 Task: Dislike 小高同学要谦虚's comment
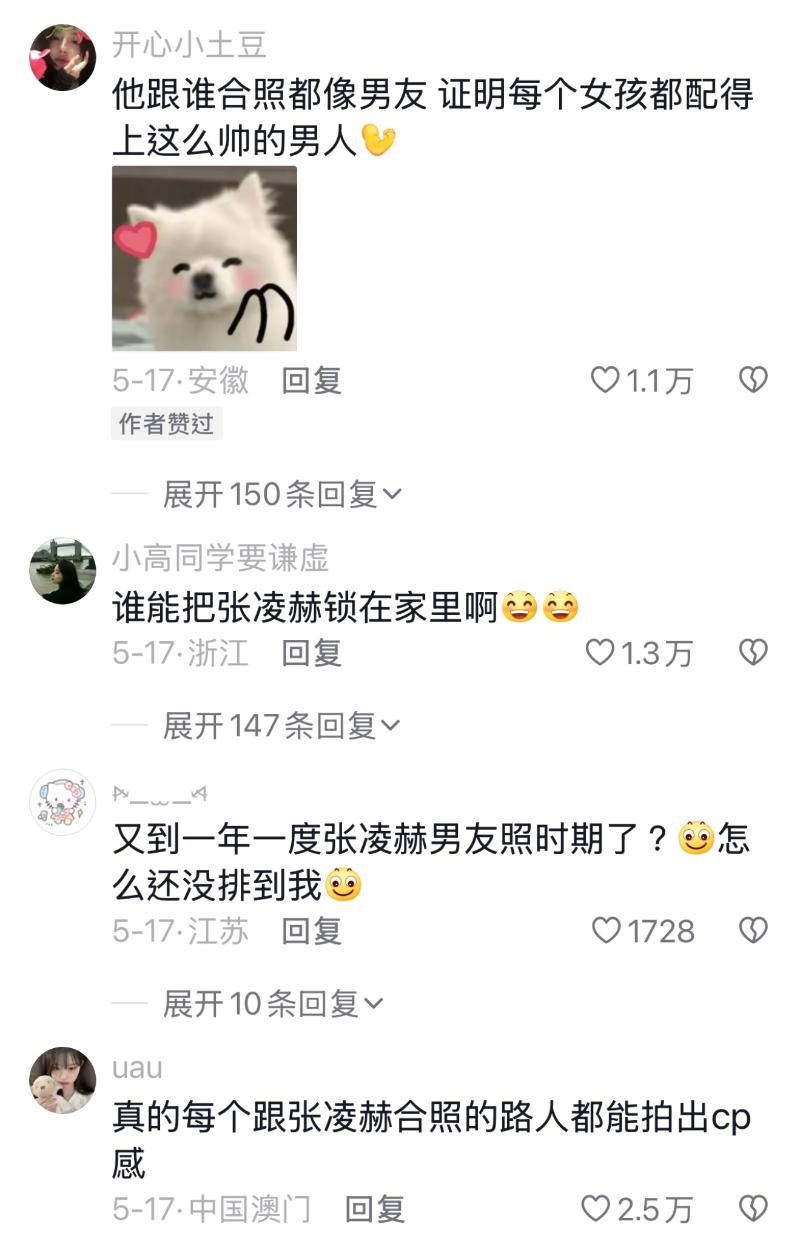coord(752,653)
